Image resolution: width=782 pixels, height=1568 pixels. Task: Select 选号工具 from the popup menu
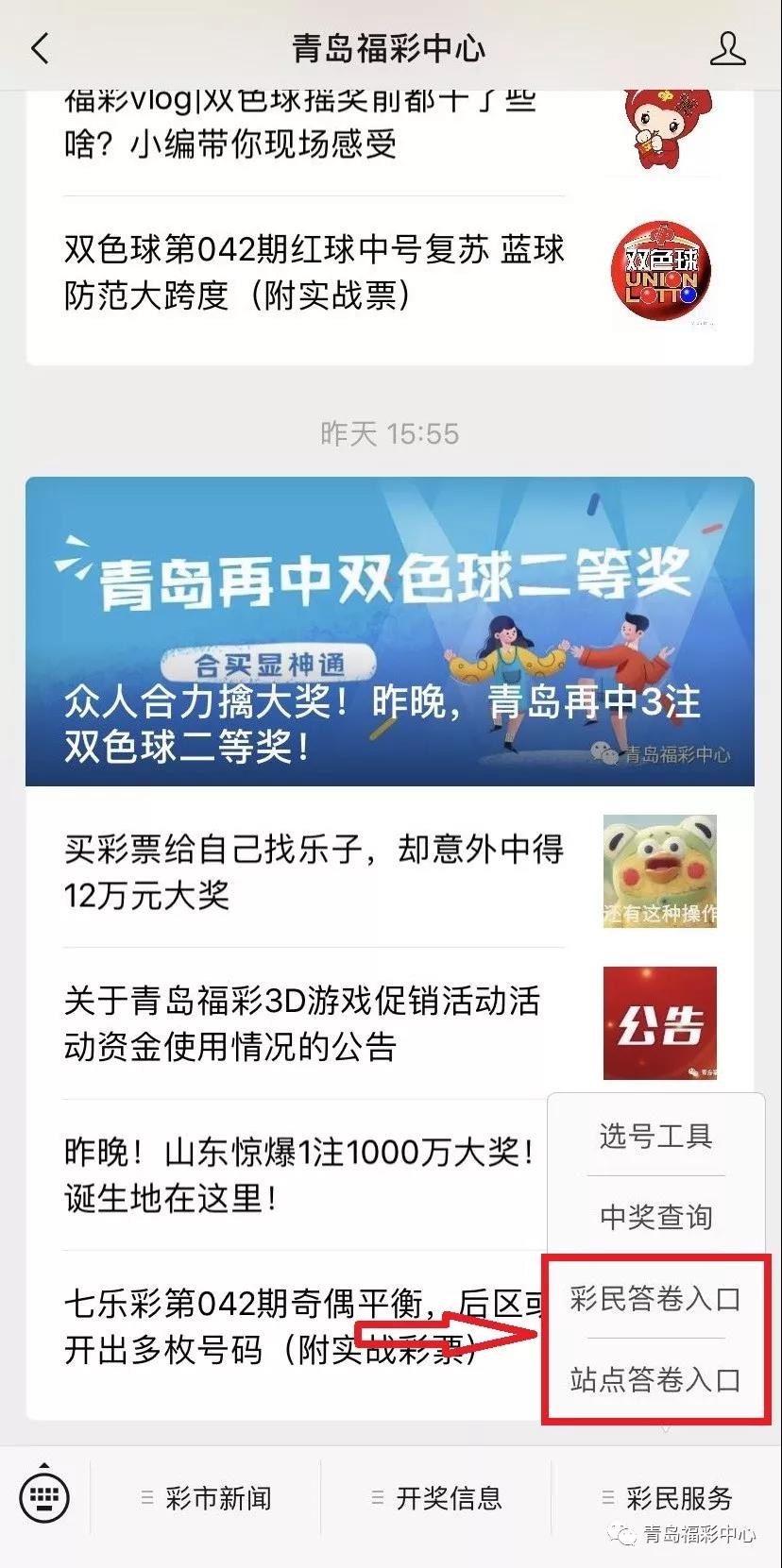655,1136
